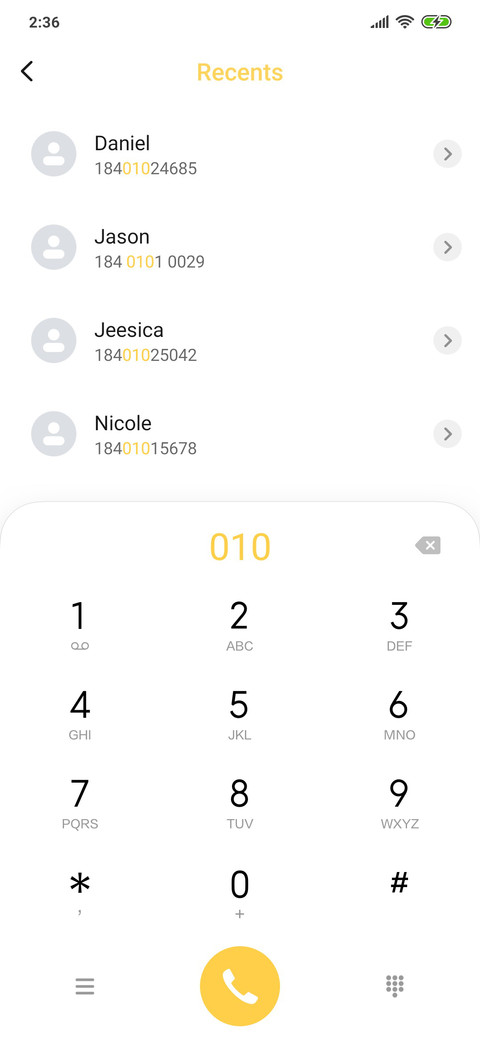
Task: Delete last digit with backspace icon
Action: coord(428,546)
